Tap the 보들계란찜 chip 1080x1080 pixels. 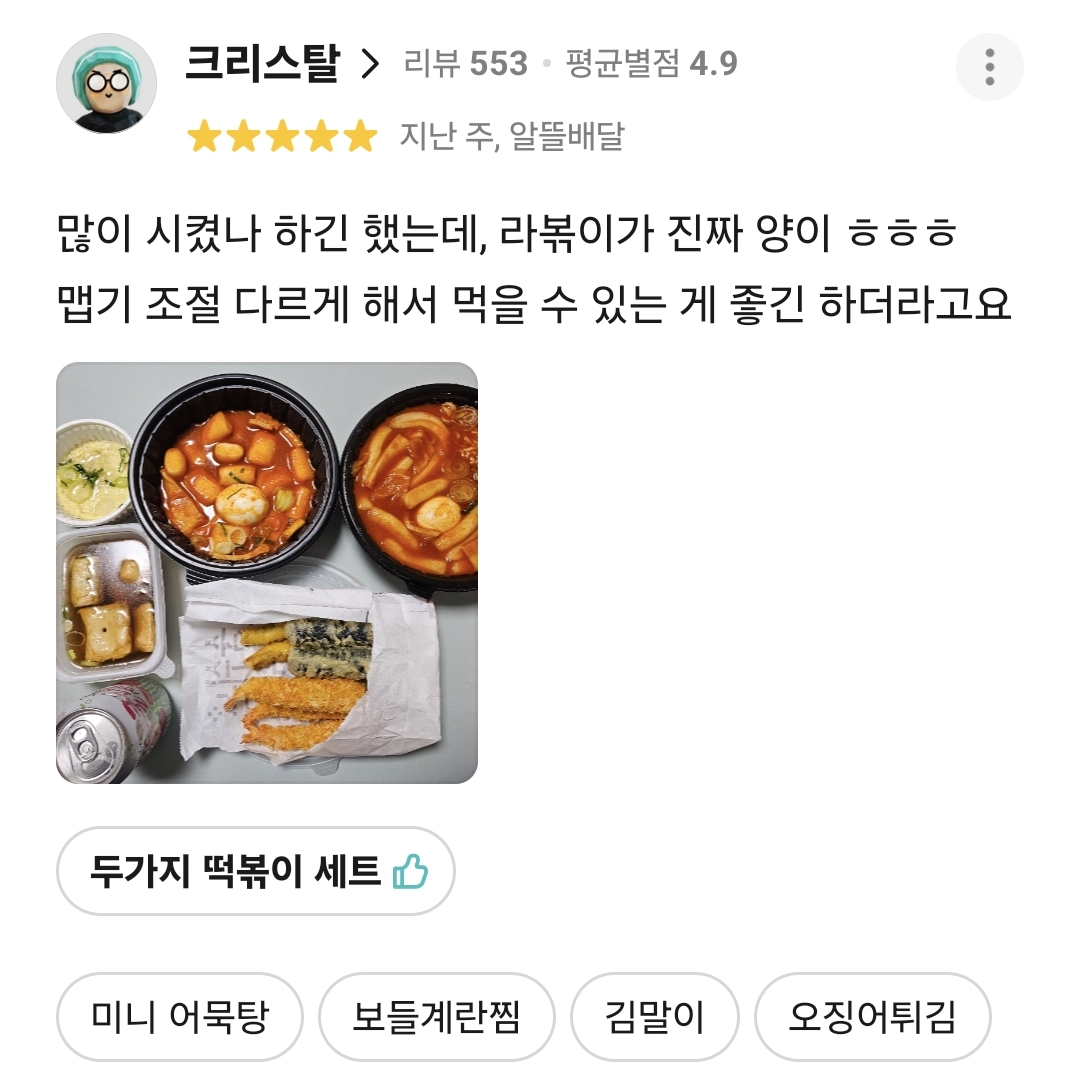437,1017
